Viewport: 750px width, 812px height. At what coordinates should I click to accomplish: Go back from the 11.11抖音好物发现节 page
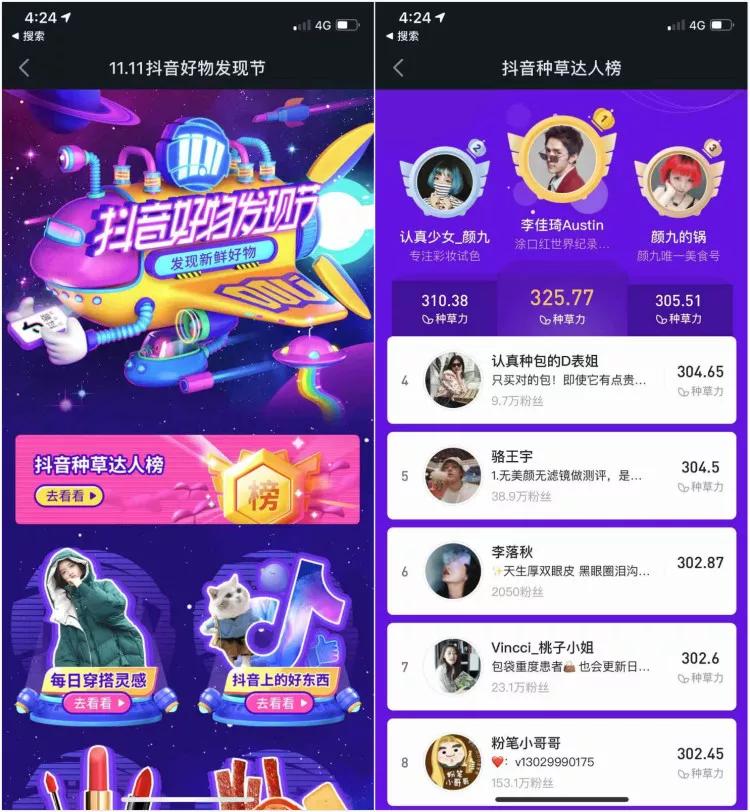tap(25, 68)
